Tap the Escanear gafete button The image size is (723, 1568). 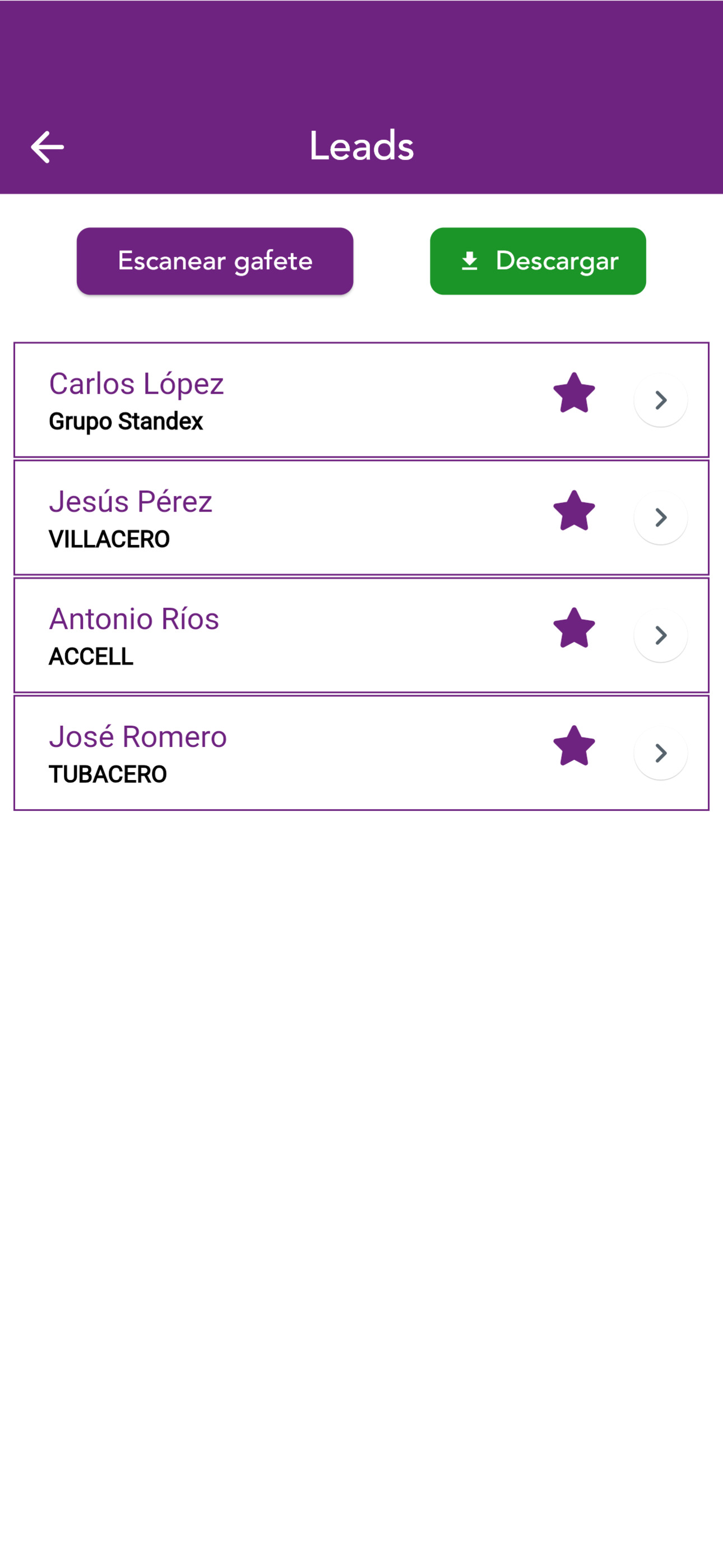215,261
